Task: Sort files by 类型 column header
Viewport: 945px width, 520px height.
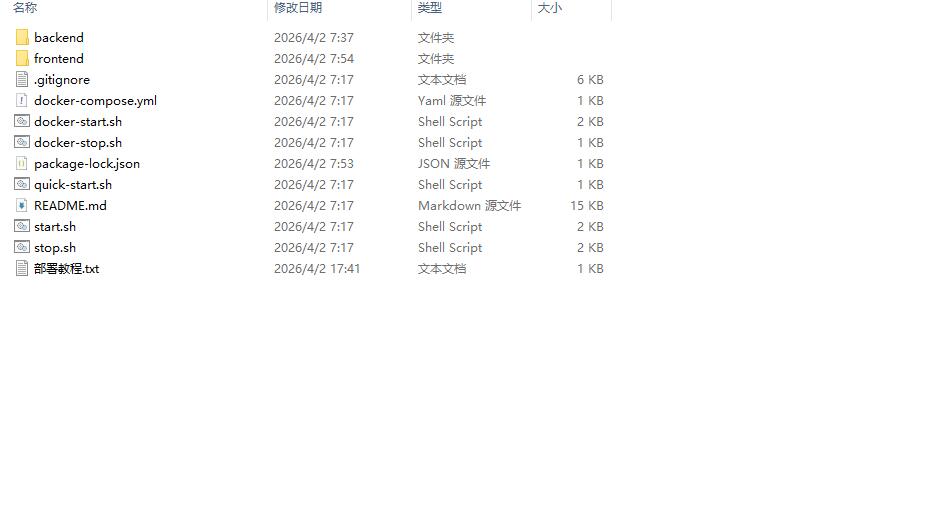Action: pos(430,8)
